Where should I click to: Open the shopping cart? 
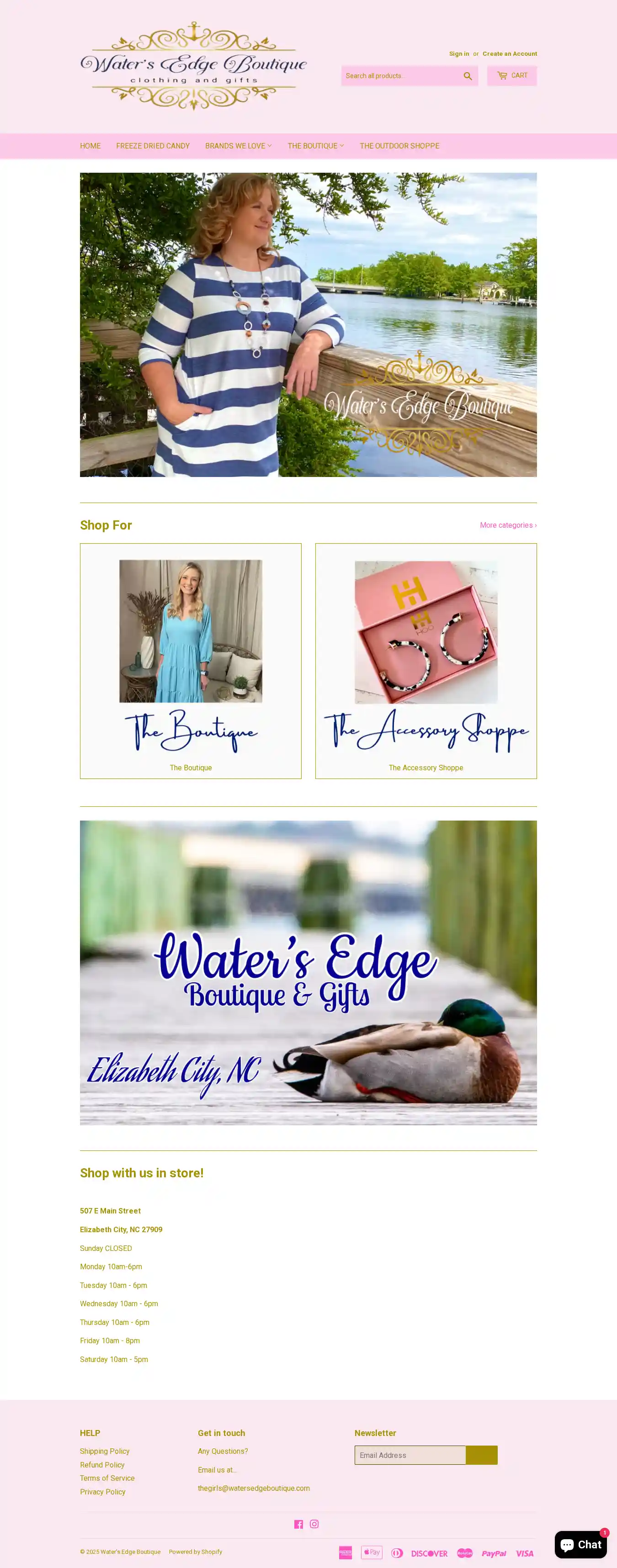tap(511, 75)
